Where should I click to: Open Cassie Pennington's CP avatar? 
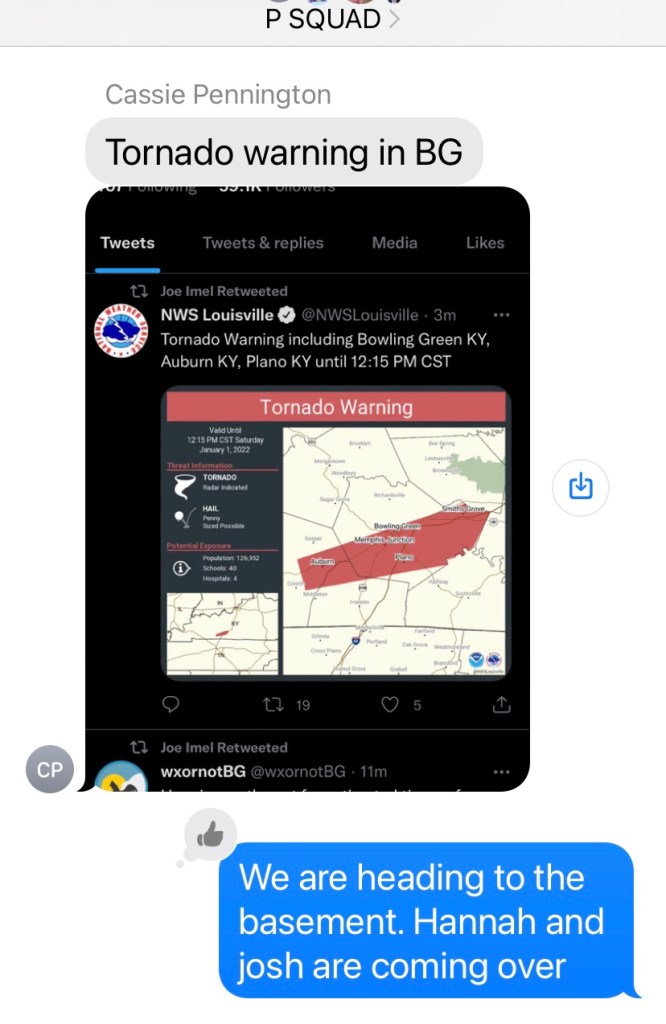50,770
